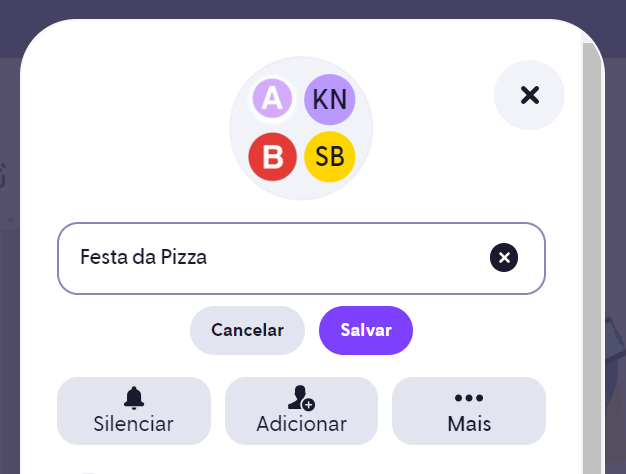Edit the group name text field
The width and height of the screenshot is (626, 474).
[270, 258]
